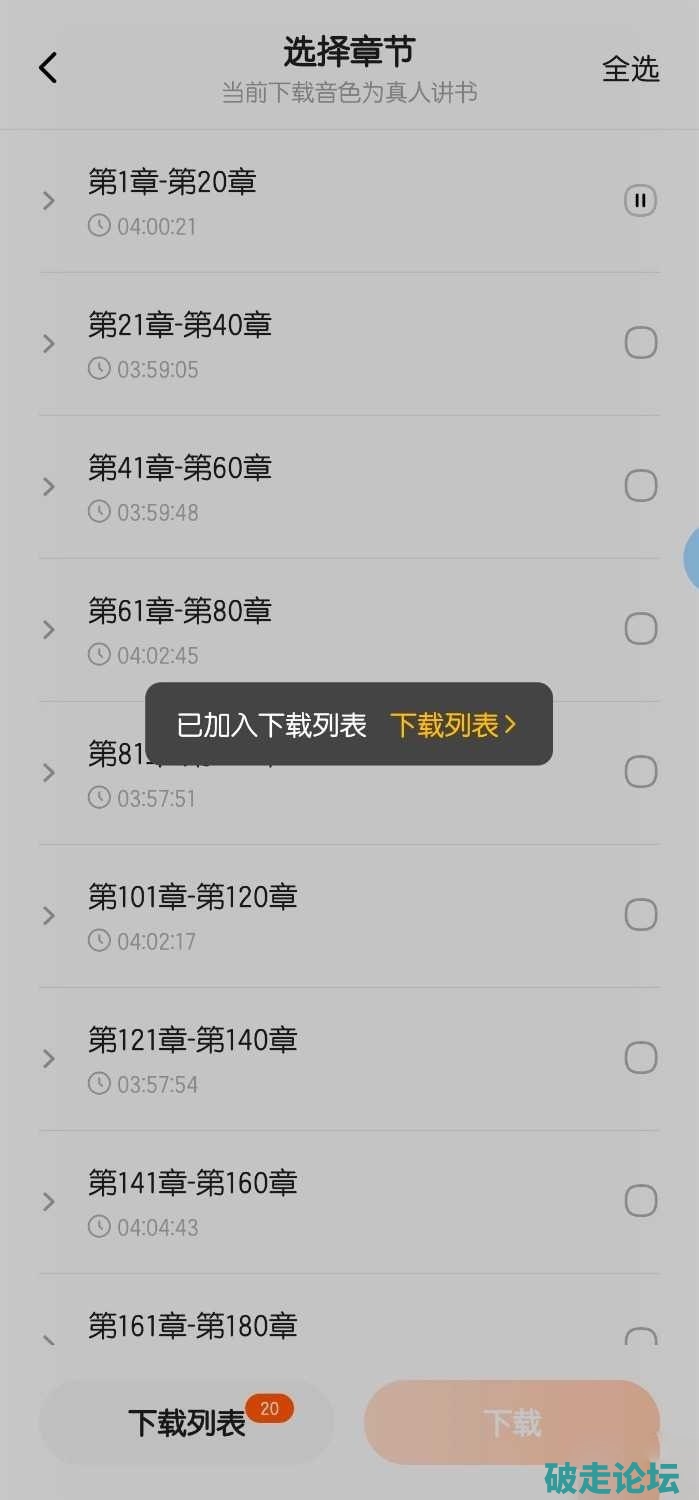Tick the checkbox for 第61章-第80章

(x=641, y=629)
